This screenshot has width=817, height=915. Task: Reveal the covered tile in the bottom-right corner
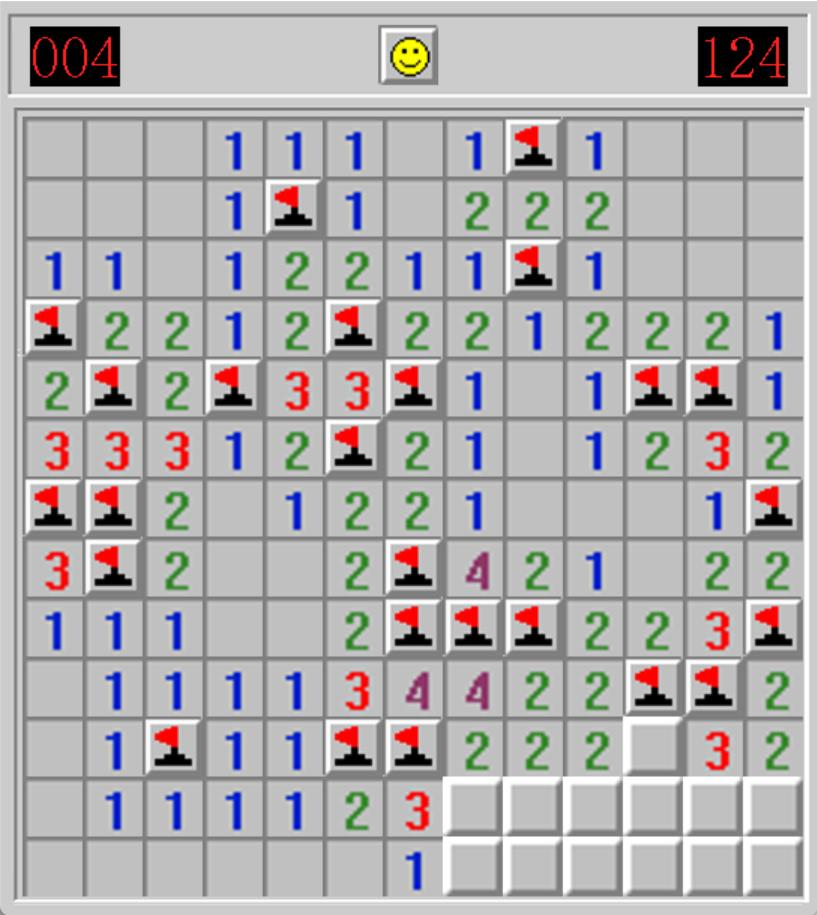[x=773, y=867]
